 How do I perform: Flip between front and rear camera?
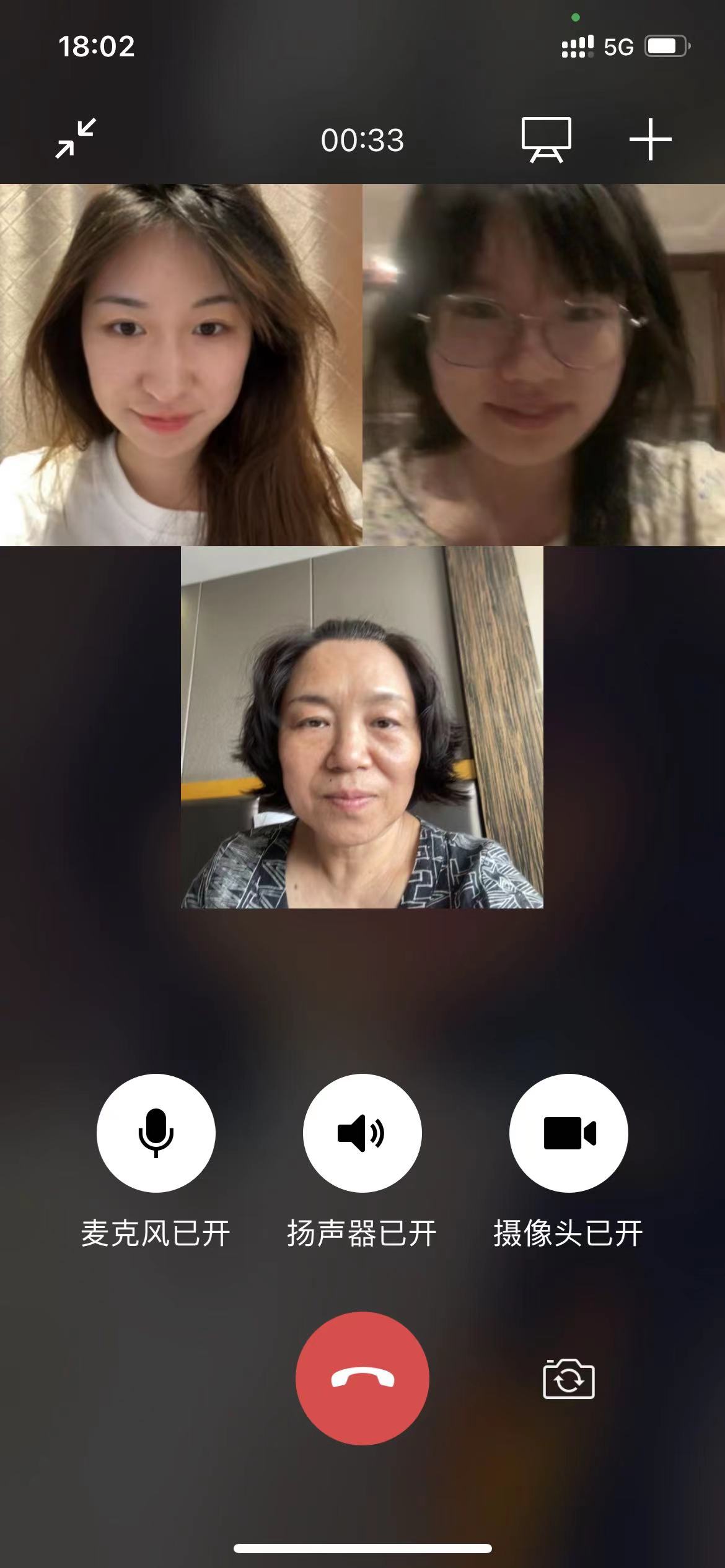pyautogui.click(x=568, y=1379)
